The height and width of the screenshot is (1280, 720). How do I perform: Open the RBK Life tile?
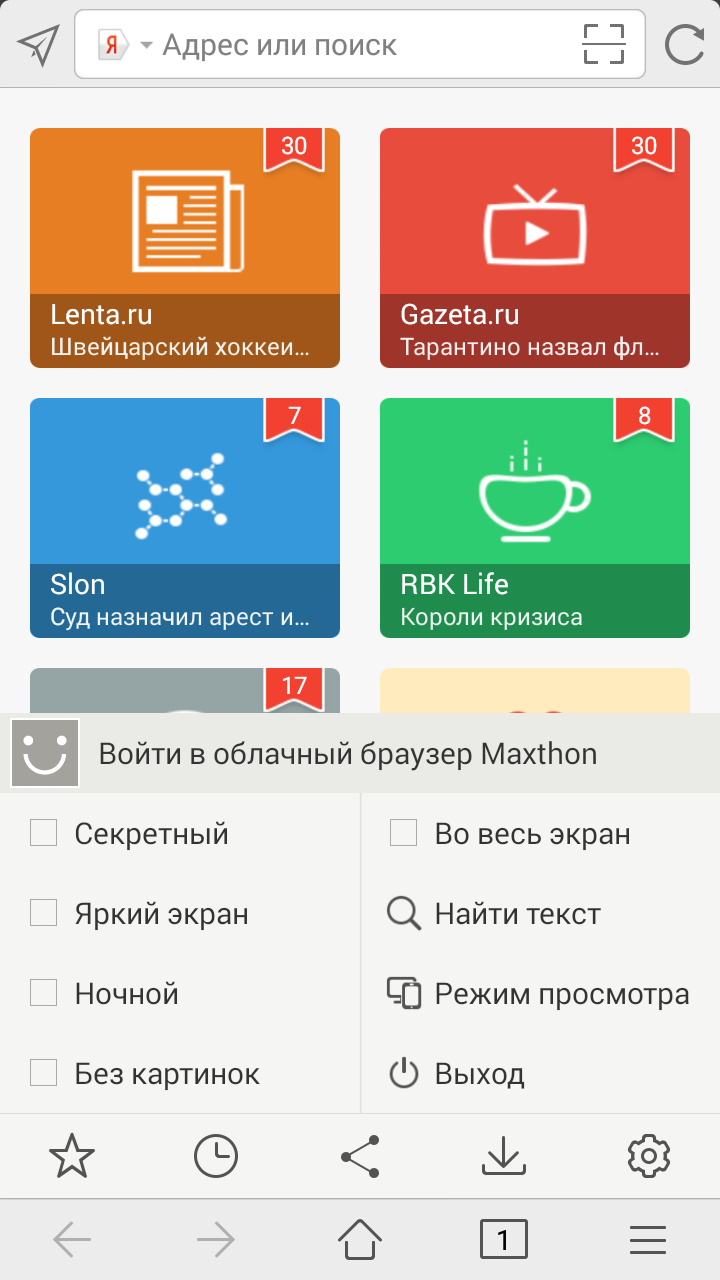(x=535, y=517)
